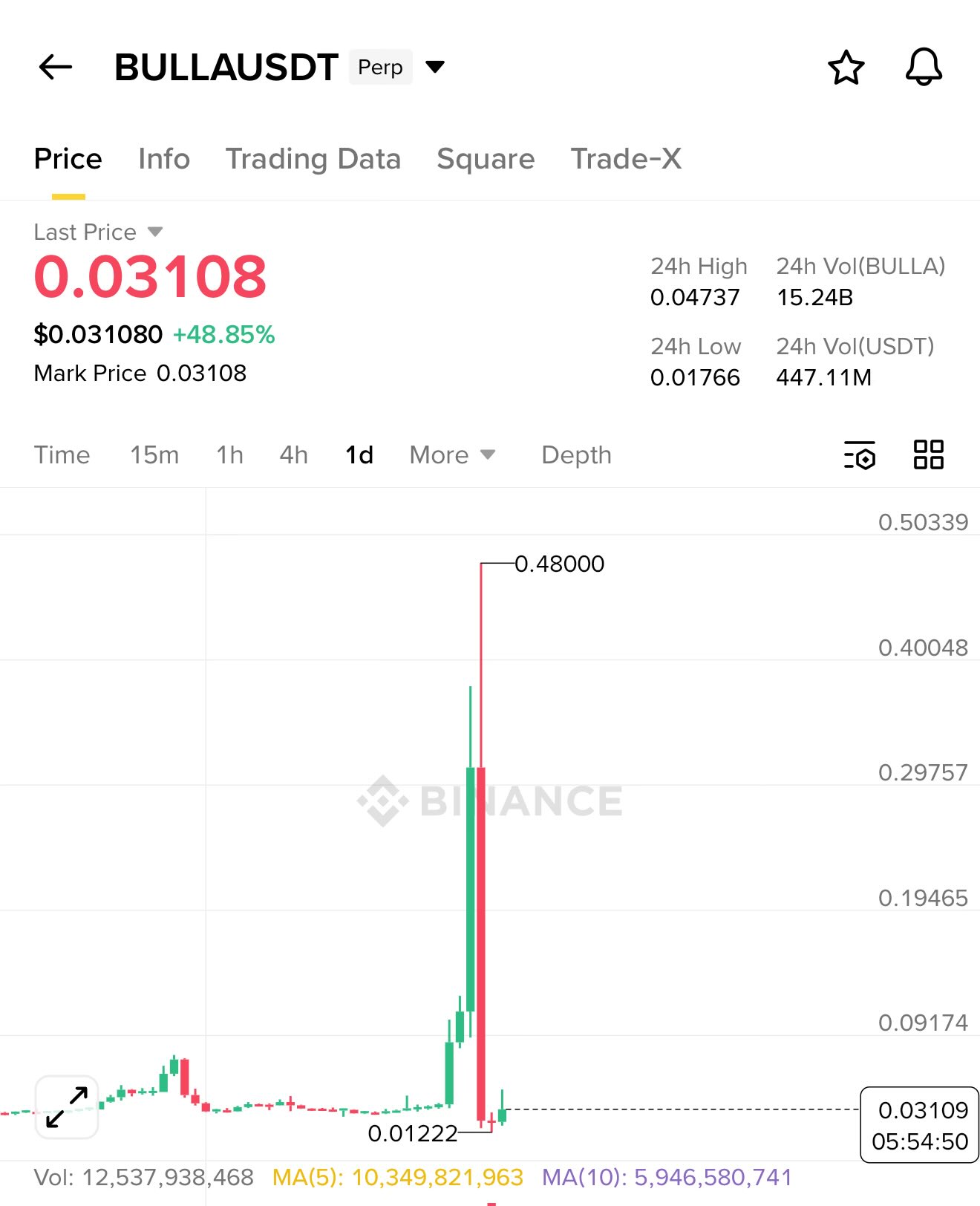Add BULLAUSDT to favorites with the star
The height and width of the screenshot is (1206, 980).
tap(846, 68)
